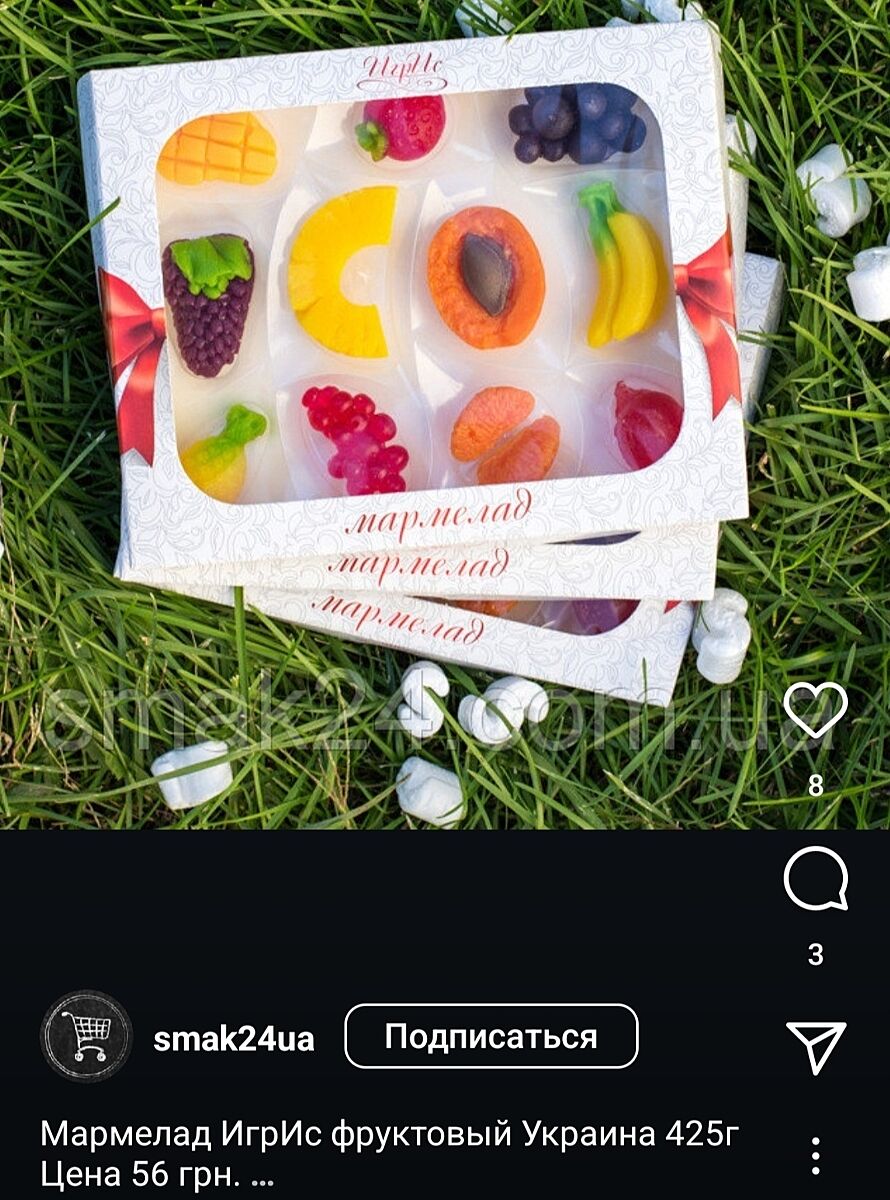The height and width of the screenshot is (1200, 890).
Task: Open comments on this post
Action: point(815,880)
